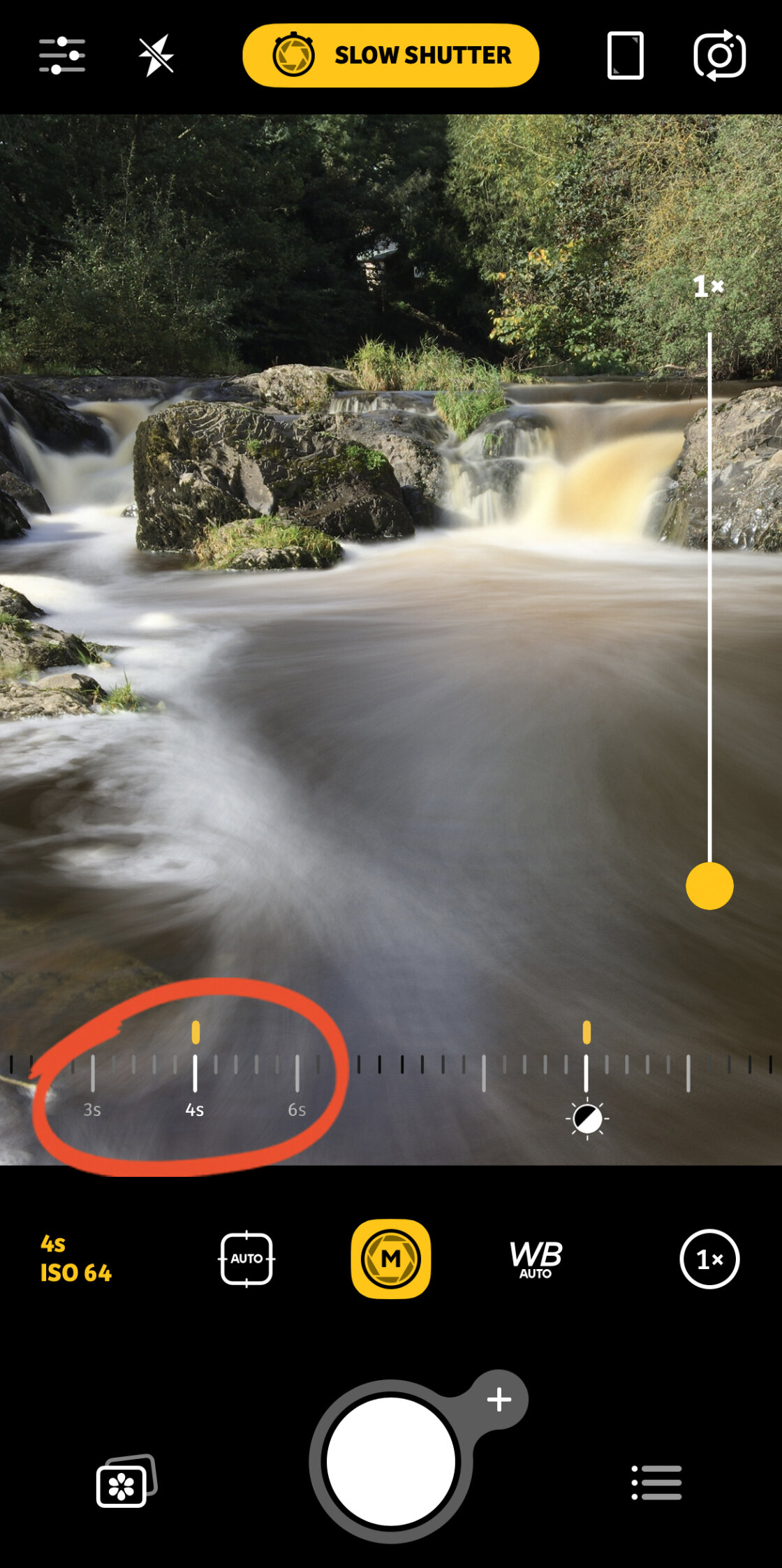Open the list menu icon
This screenshot has width=782, height=1568.
tap(656, 1482)
